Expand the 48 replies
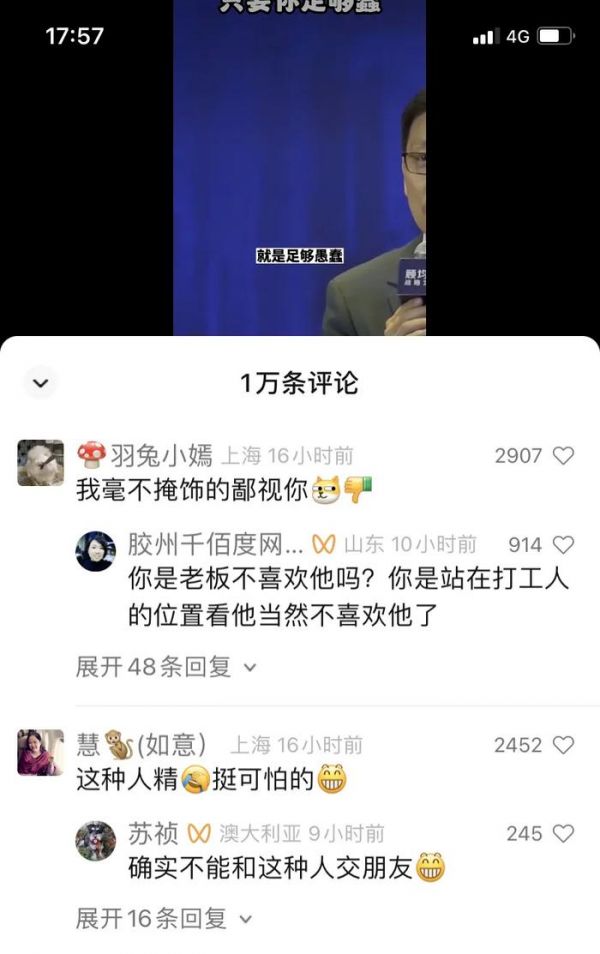 pyautogui.click(x=166, y=666)
